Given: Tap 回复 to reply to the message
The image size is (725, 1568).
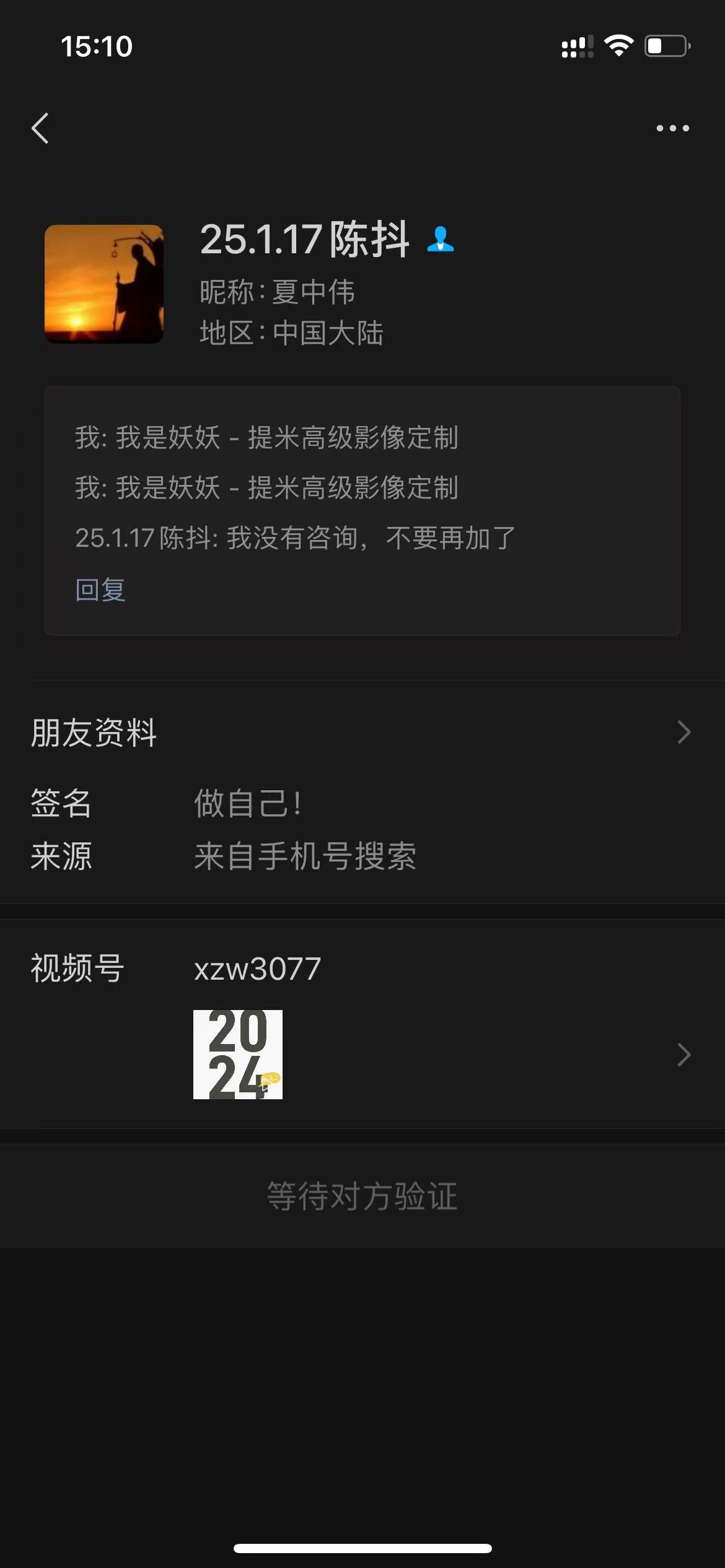Looking at the screenshot, I should click(100, 590).
